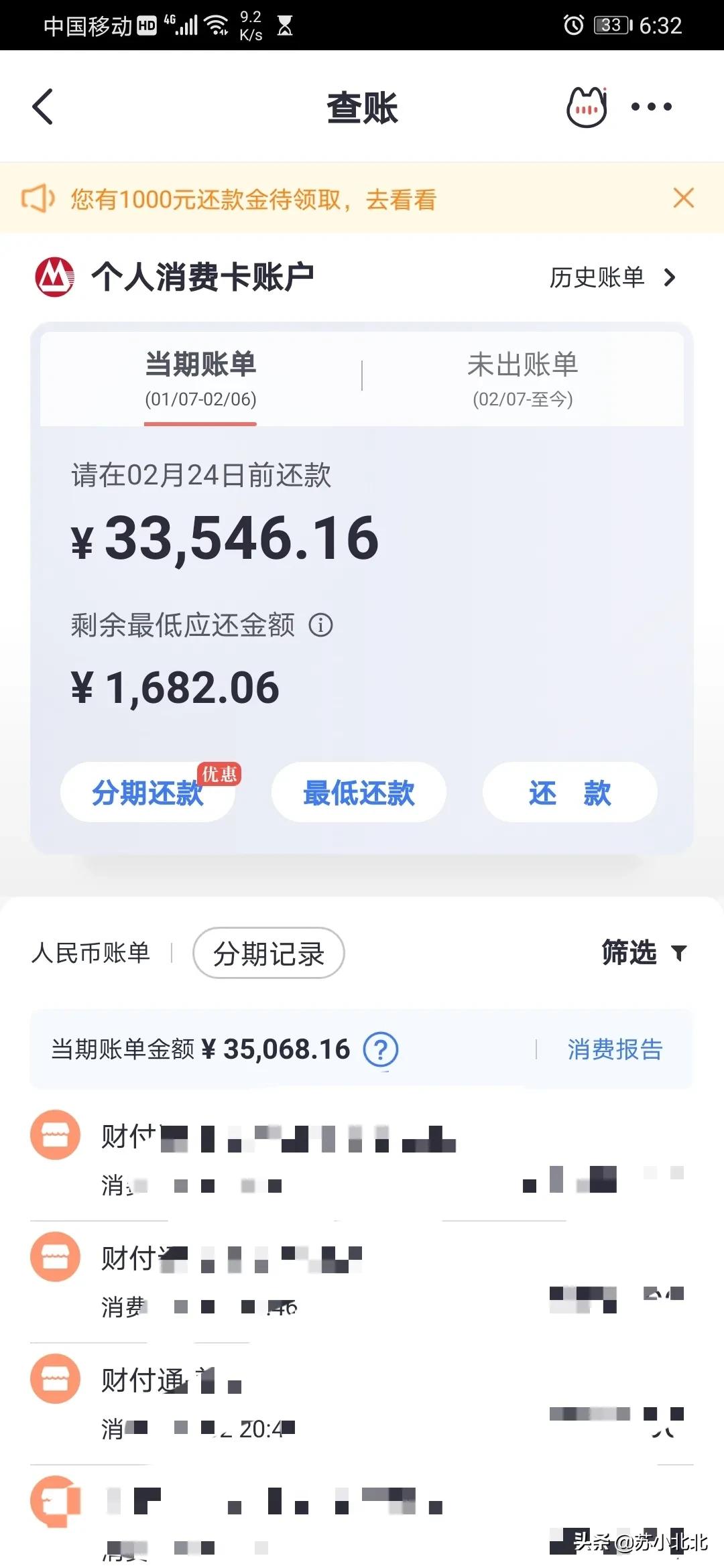Open the question mark icon beside 当期账单金额
This screenshot has height=1568, width=724.
tap(381, 1049)
